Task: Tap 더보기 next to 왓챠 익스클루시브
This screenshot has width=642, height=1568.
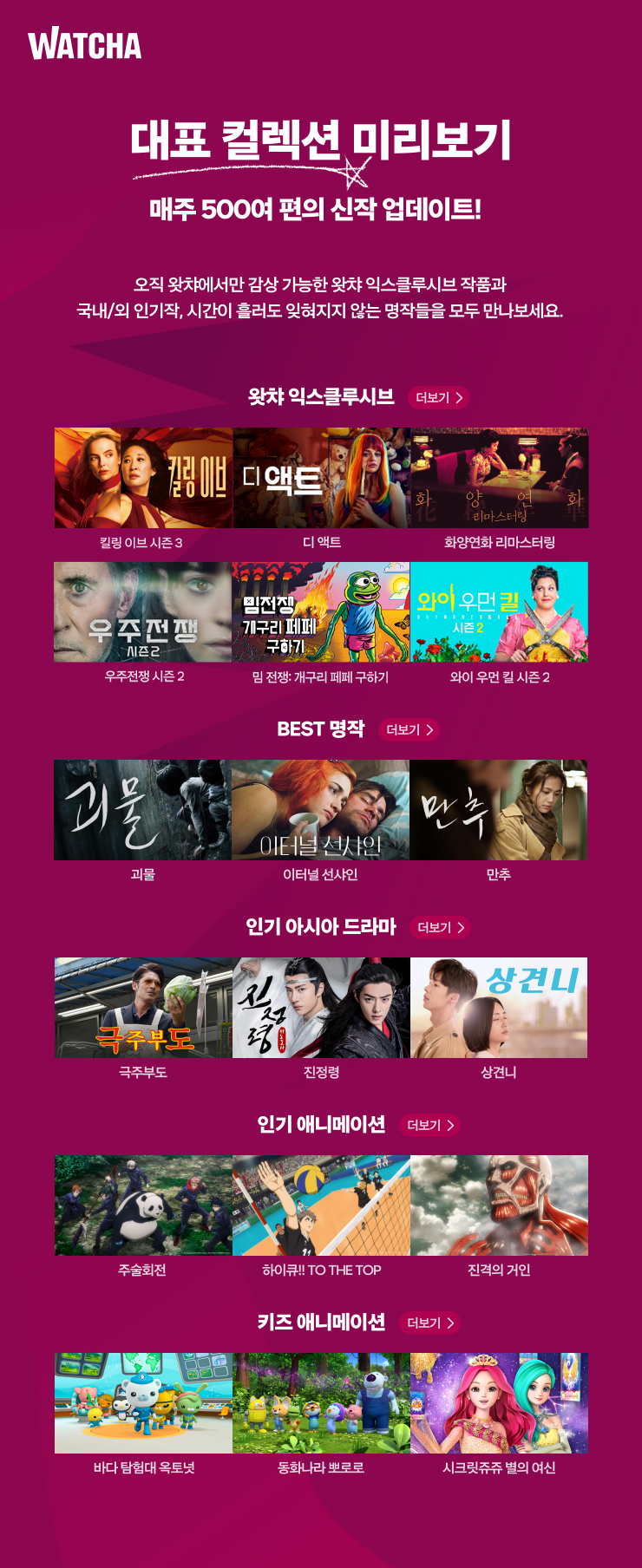Action: click(x=439, y=397)
